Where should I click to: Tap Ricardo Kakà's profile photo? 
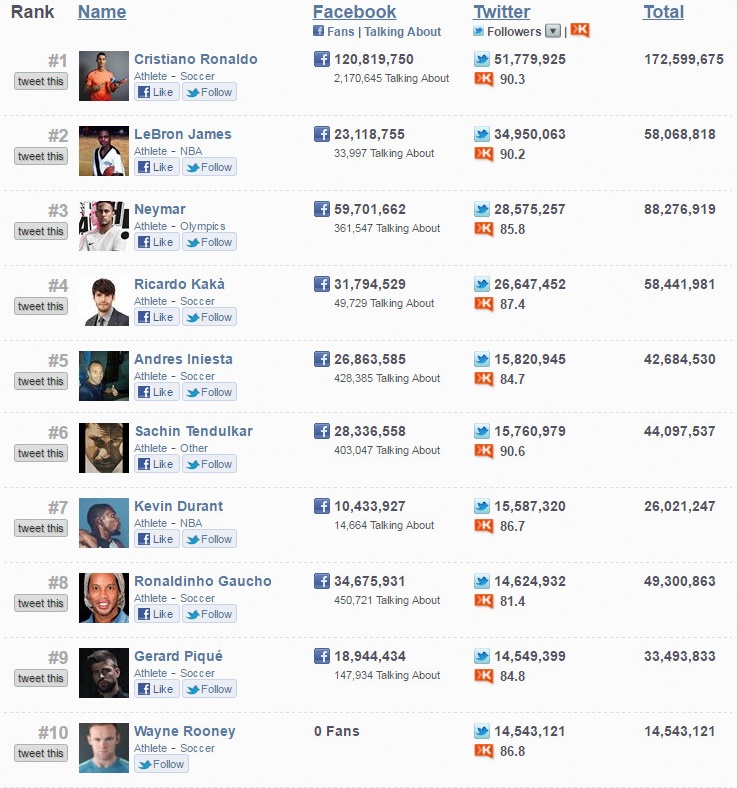[104, 301]
